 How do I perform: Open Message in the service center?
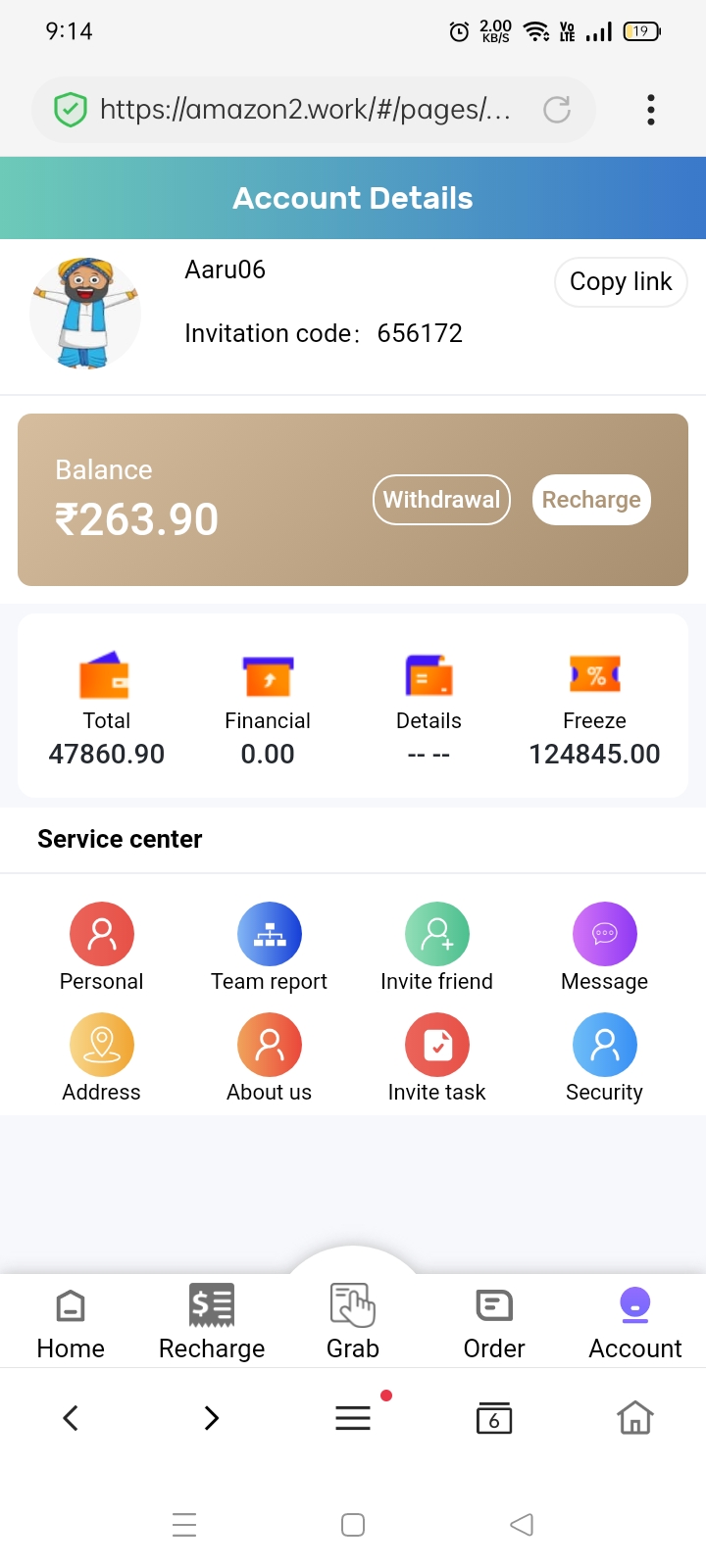[x=605, y=947]
